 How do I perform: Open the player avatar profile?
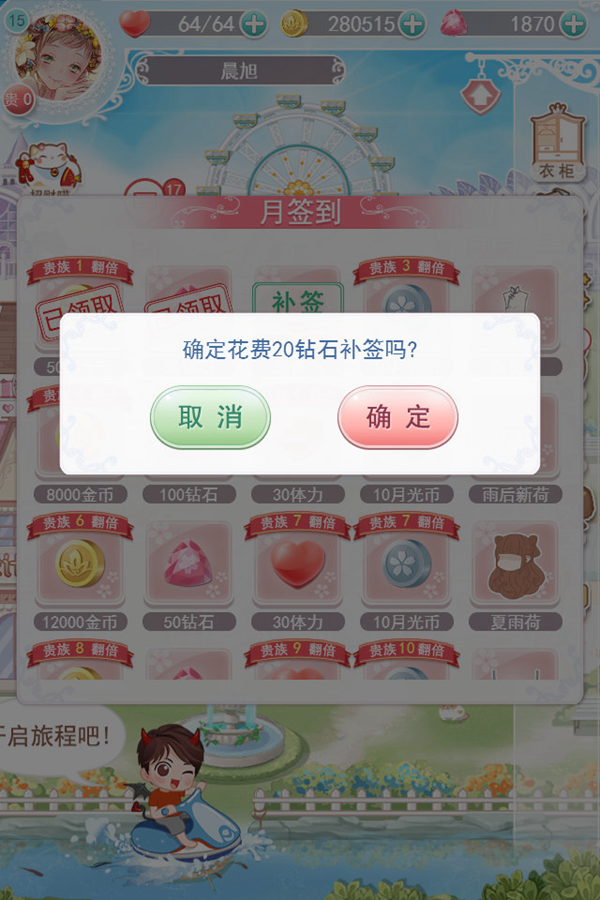[x=62, y=55]
